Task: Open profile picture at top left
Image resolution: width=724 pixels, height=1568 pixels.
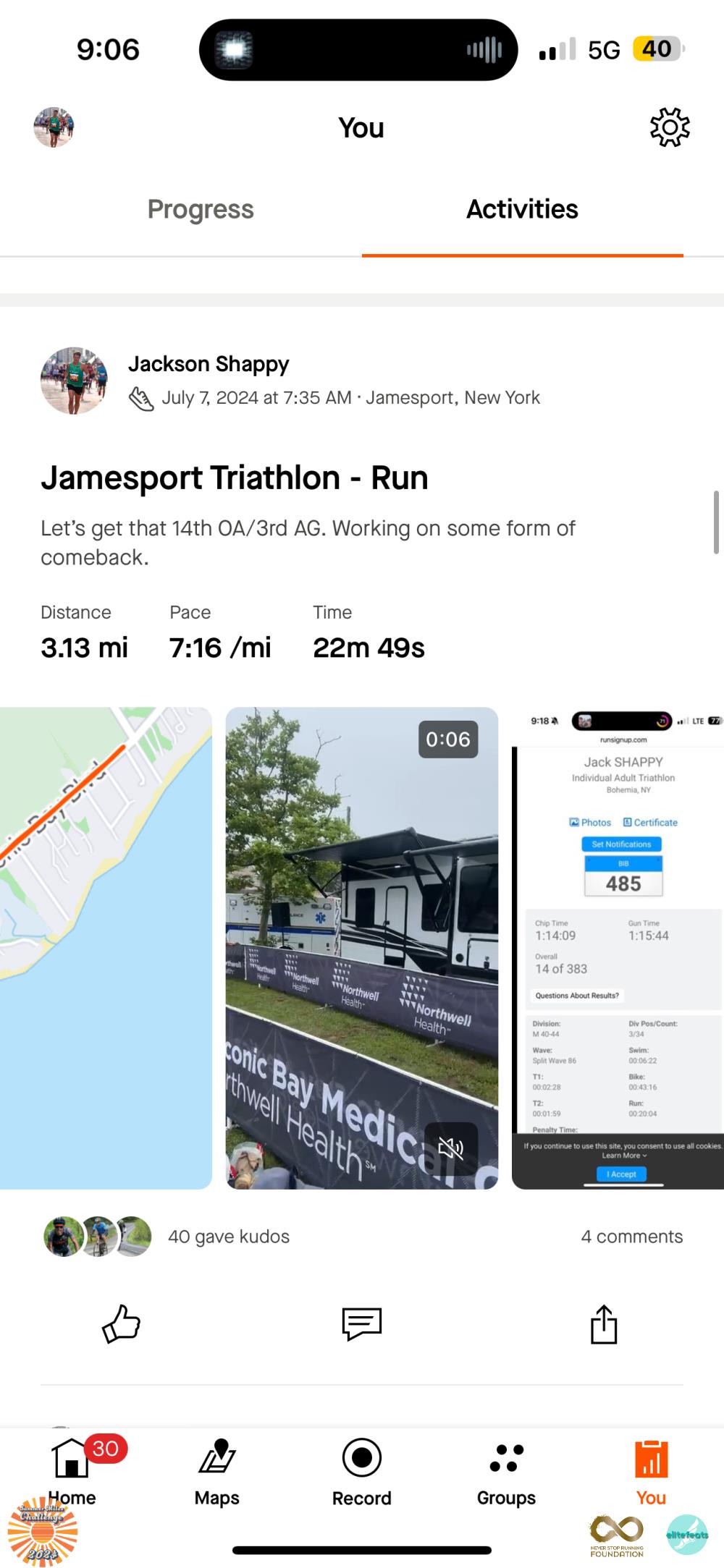Action: pos(54,127)
